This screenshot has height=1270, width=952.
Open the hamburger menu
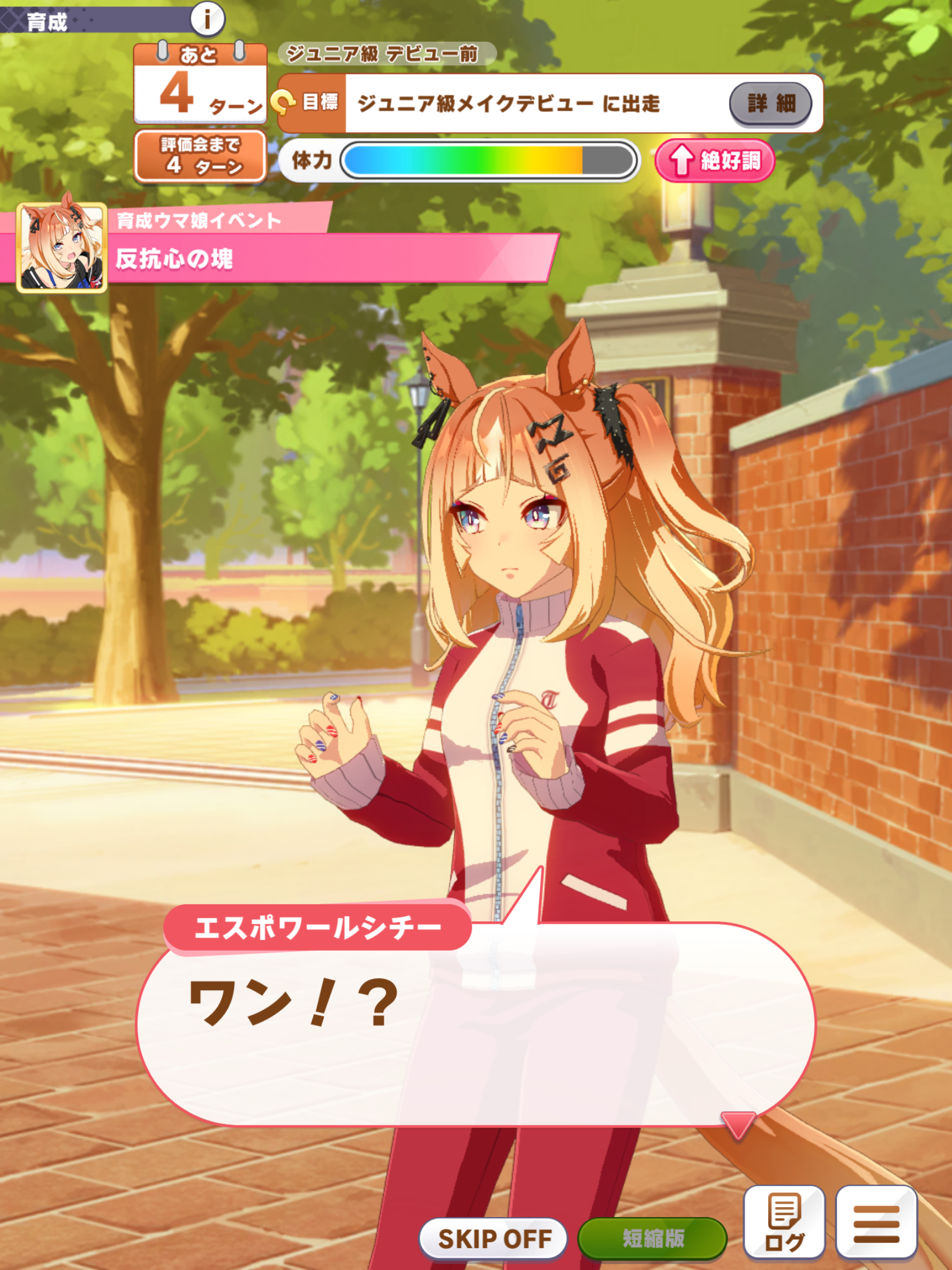[x=876, y=1223]
